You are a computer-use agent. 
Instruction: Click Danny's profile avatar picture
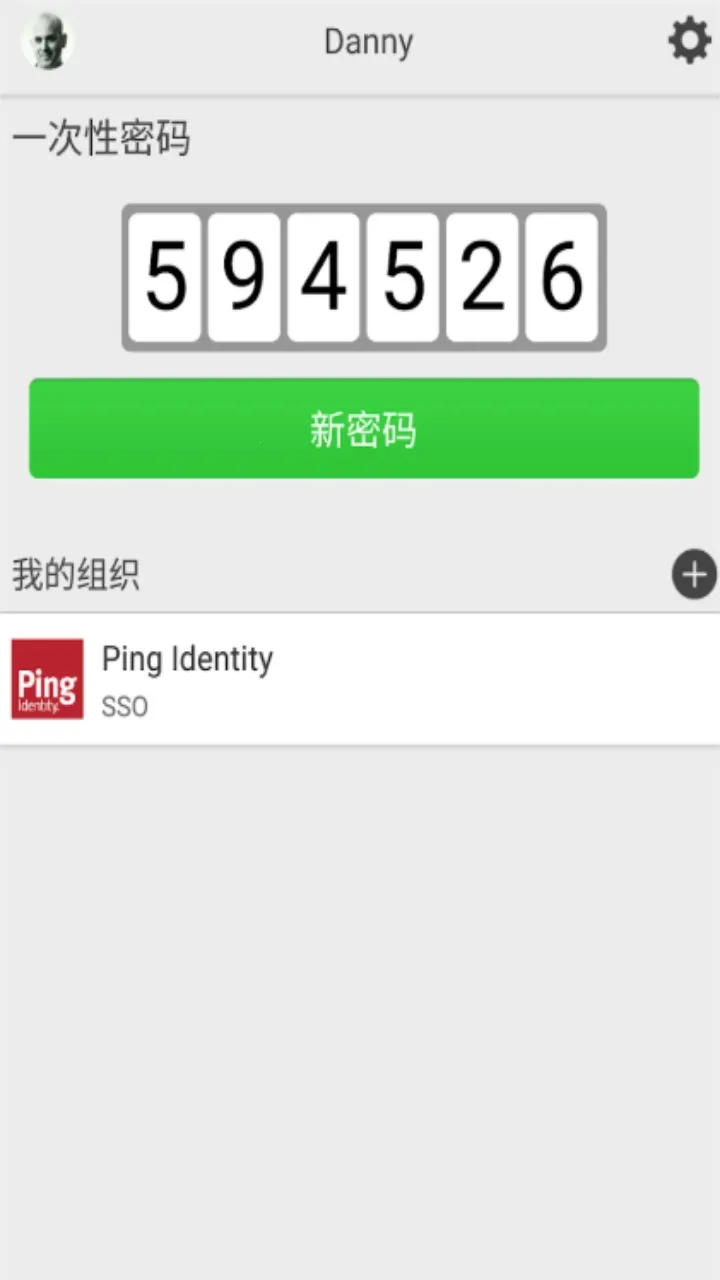[47, 41]
